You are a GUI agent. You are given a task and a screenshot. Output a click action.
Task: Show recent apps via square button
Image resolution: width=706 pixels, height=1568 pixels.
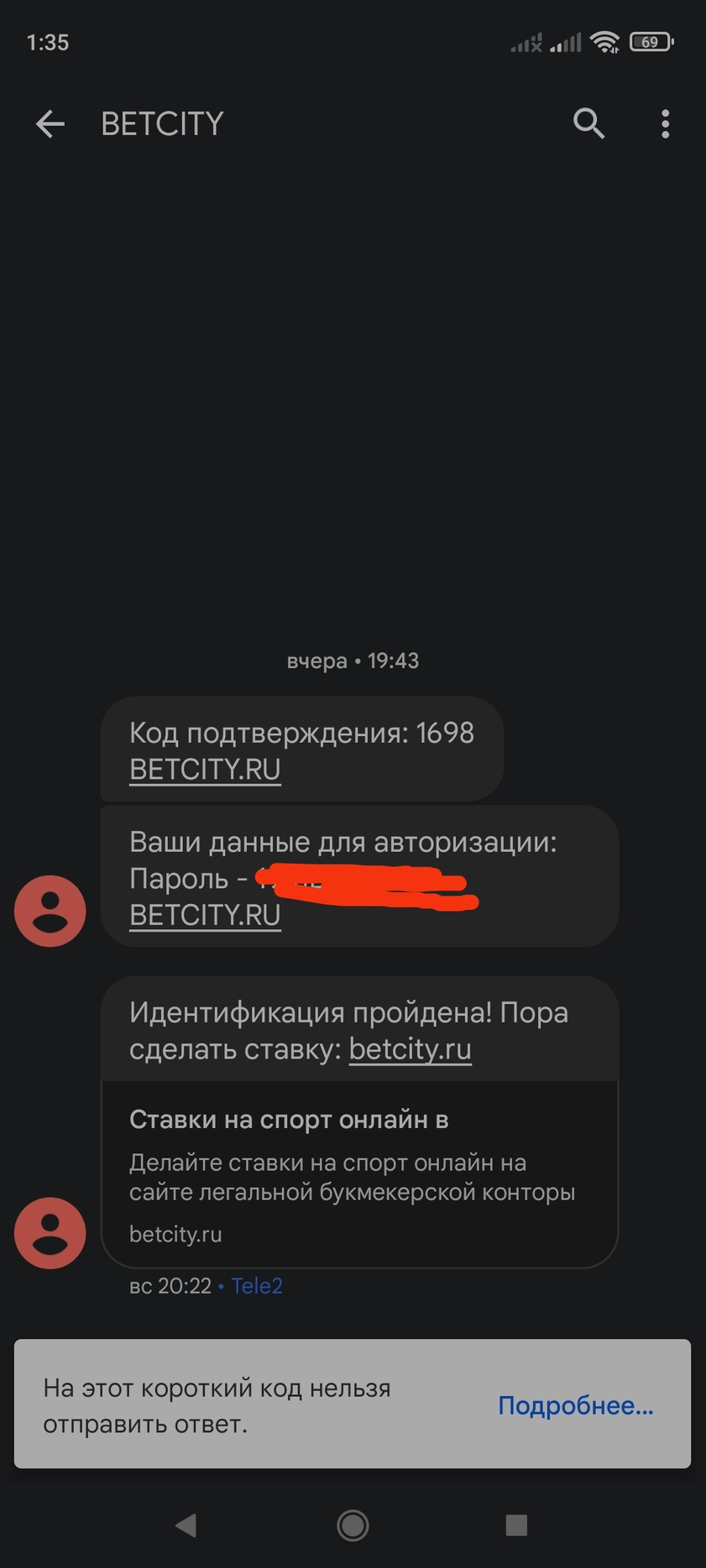(x=516, y=1525)
